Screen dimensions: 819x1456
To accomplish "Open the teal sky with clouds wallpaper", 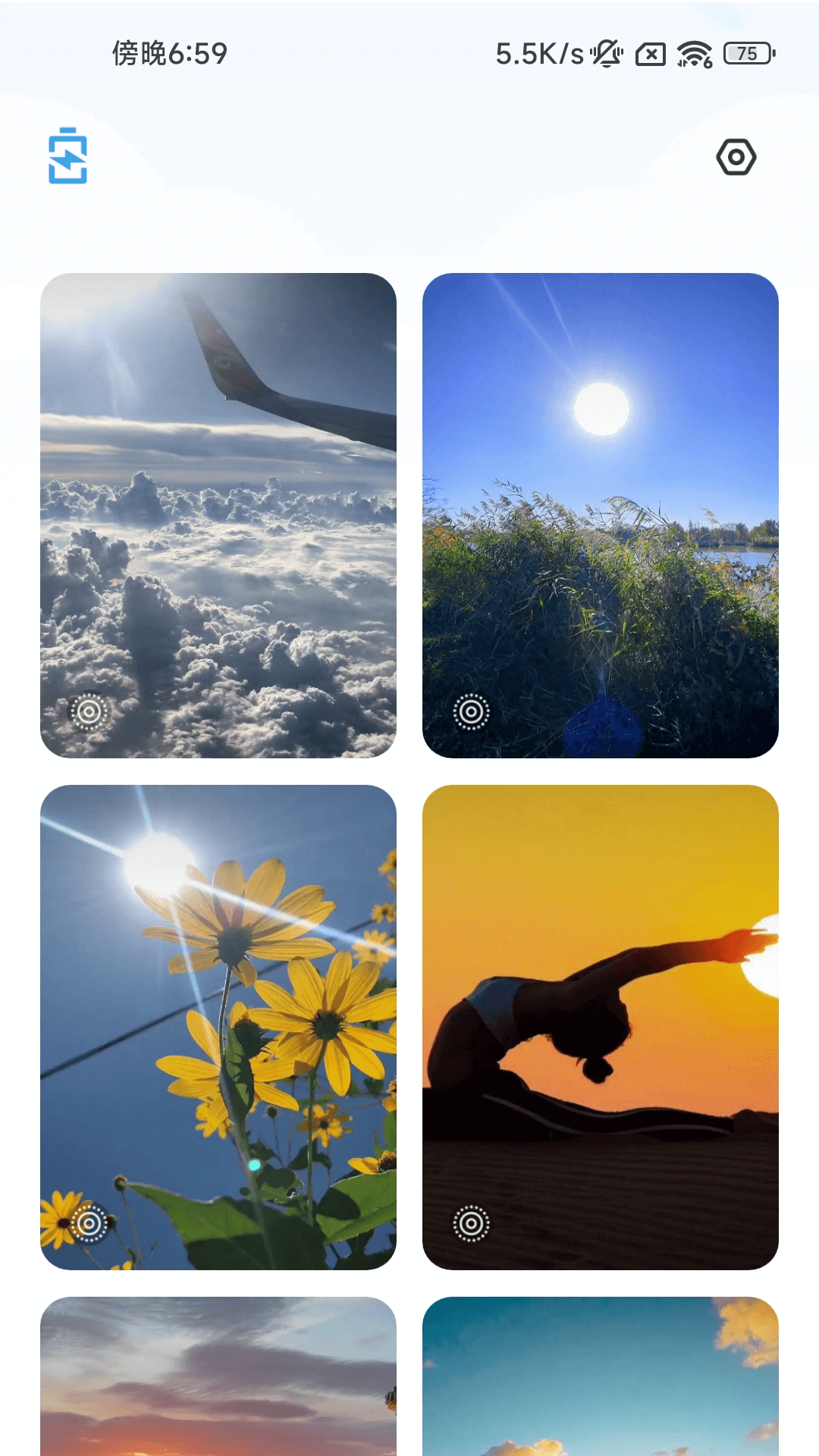I will pyautogui.click(x=600, y=1376).
